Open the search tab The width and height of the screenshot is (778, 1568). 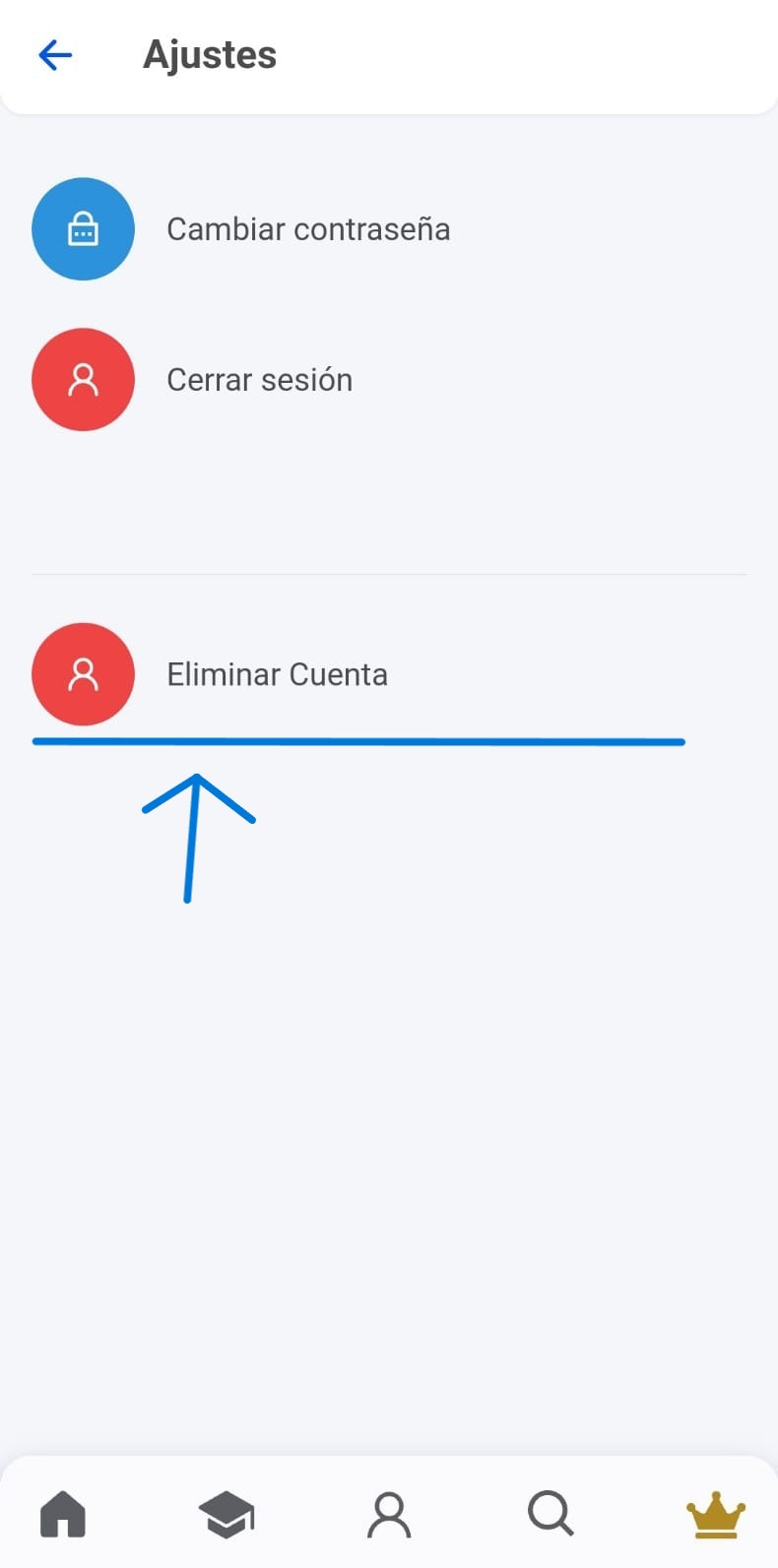tap(551, 1513)
